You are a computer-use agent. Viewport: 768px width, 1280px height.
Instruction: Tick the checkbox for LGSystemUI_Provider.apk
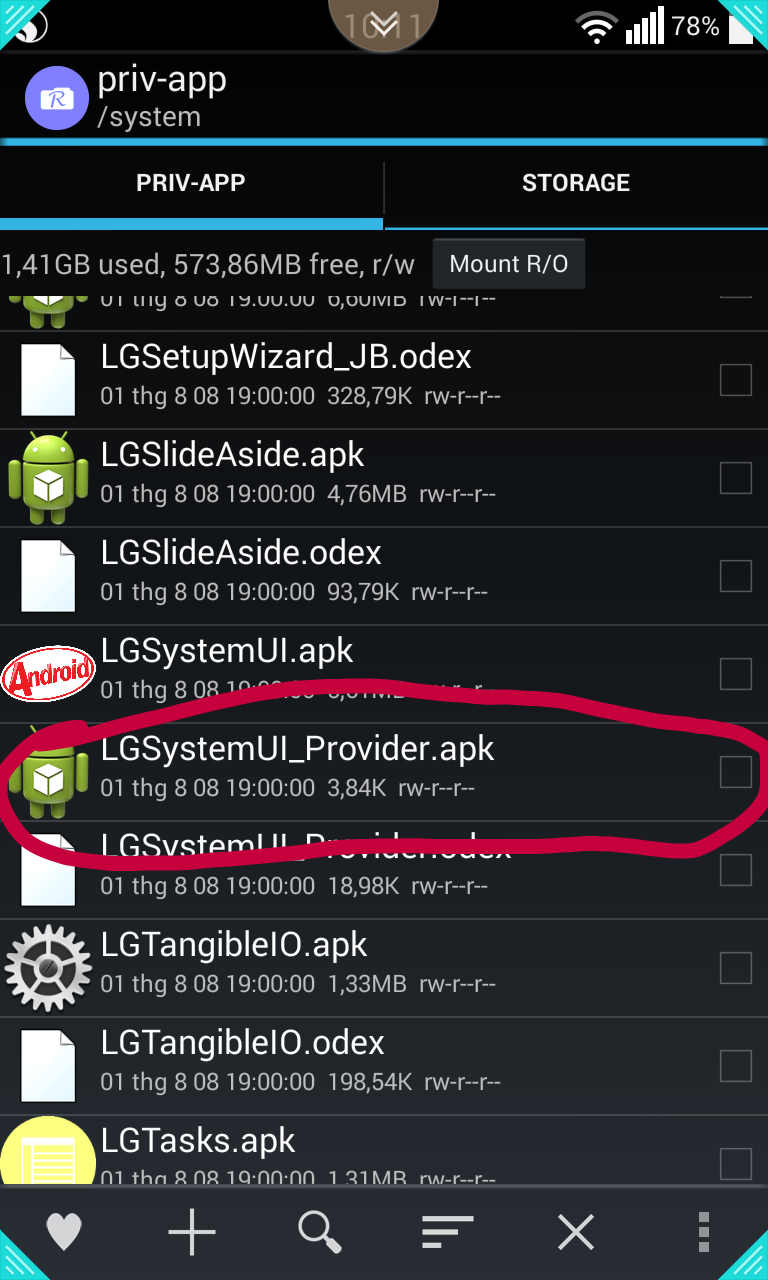(735, 772)
